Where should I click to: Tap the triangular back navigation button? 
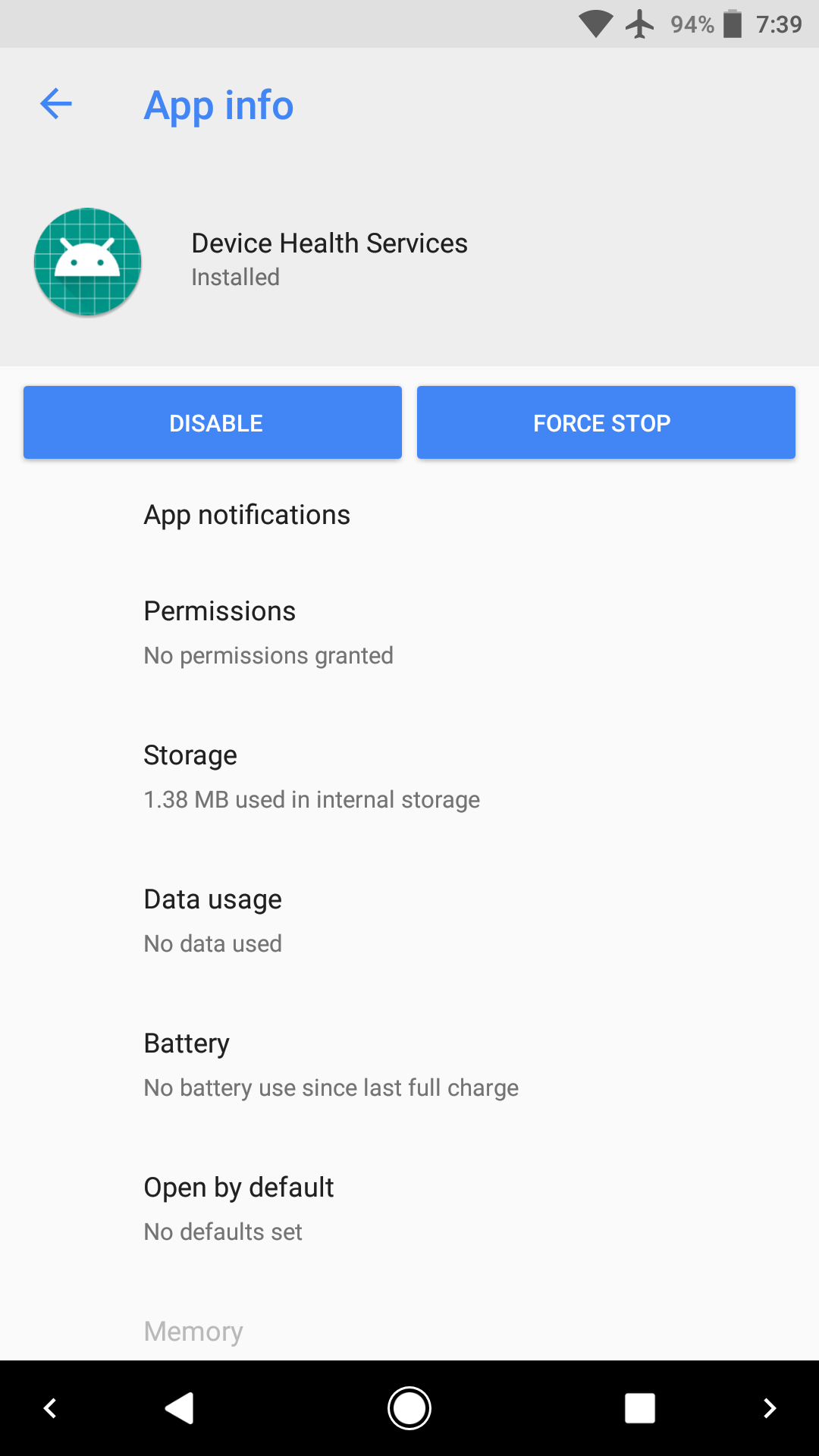[x=179, y=1407]
